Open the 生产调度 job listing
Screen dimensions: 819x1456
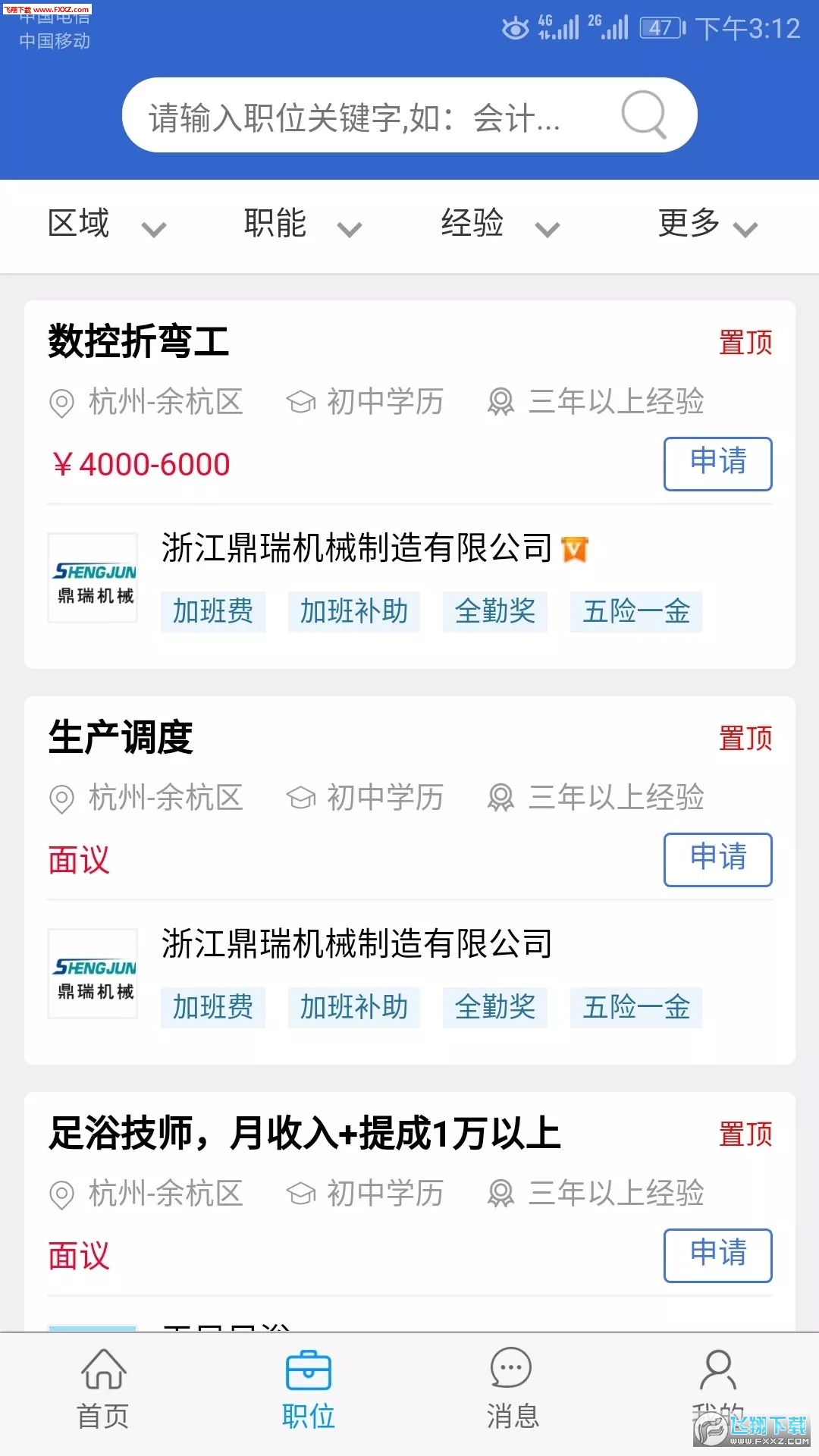[x=121, y=737]
